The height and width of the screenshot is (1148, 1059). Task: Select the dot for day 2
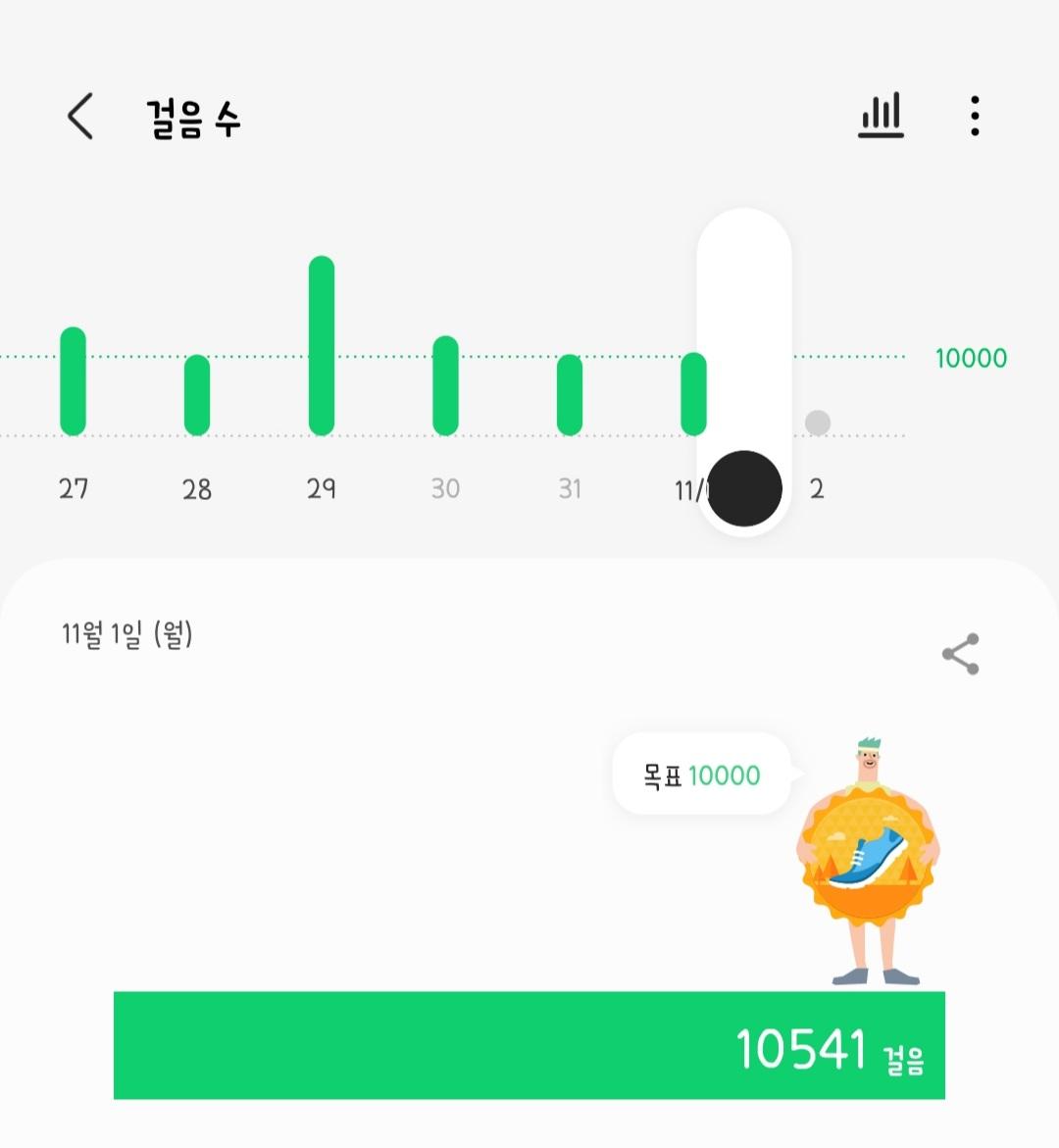click(817, 423)
